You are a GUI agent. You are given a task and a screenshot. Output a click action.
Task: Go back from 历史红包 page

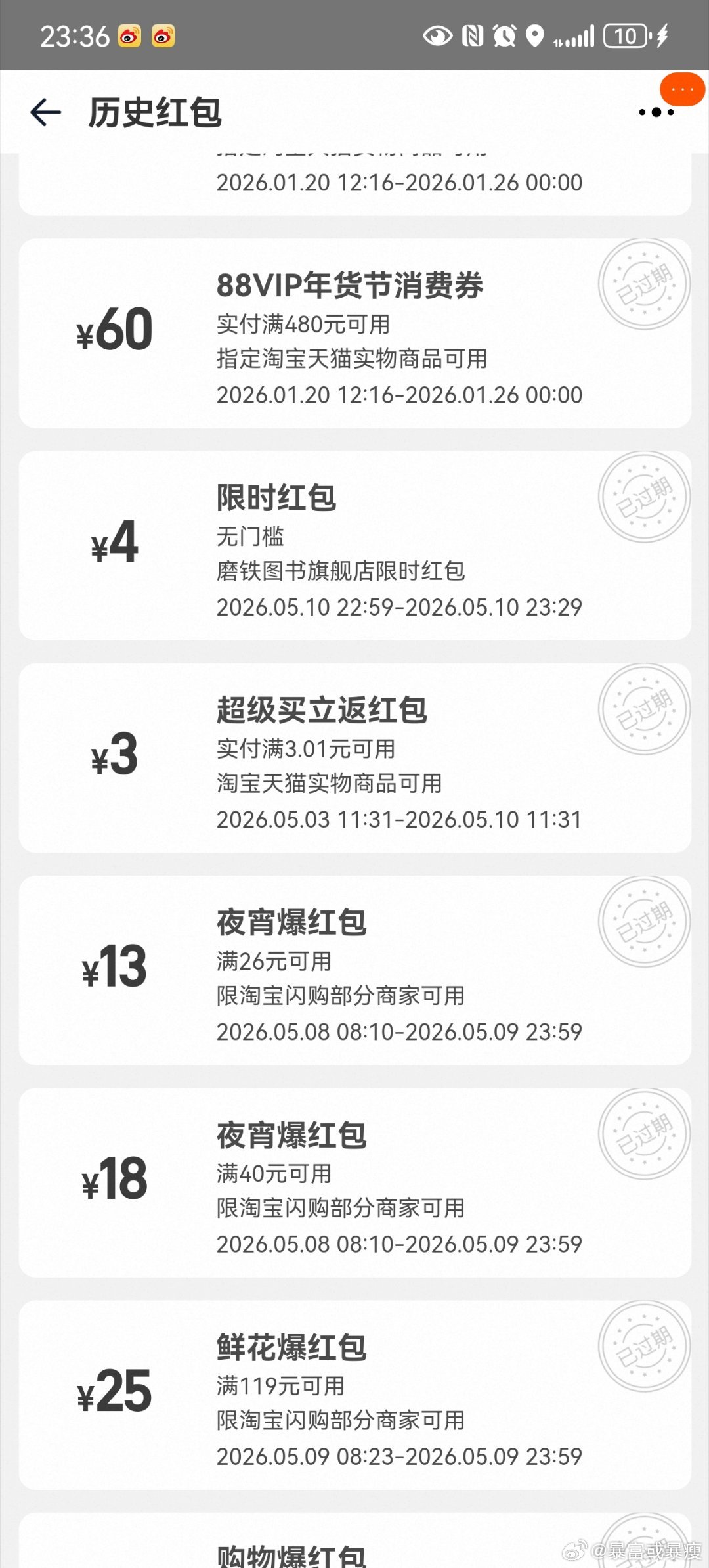click(x=46, y=112)
